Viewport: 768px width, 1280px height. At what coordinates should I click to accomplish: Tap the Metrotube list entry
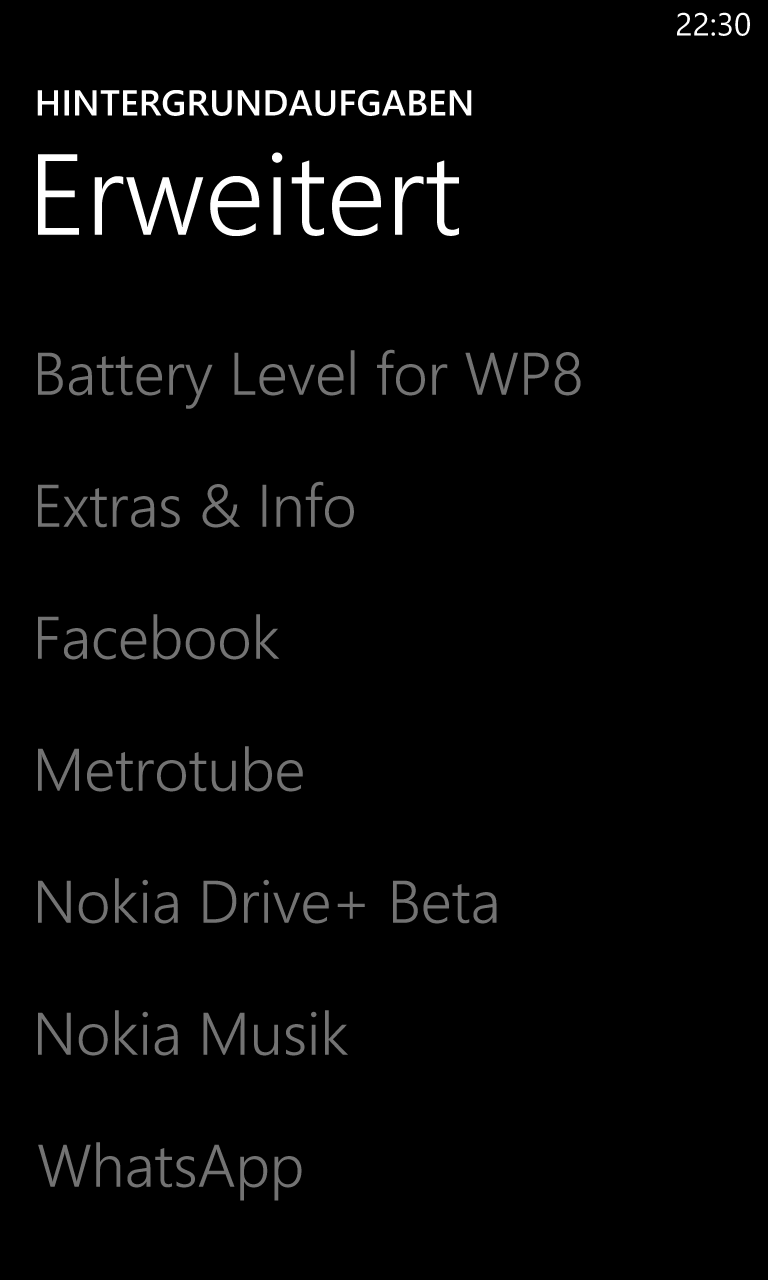point(169,771)
